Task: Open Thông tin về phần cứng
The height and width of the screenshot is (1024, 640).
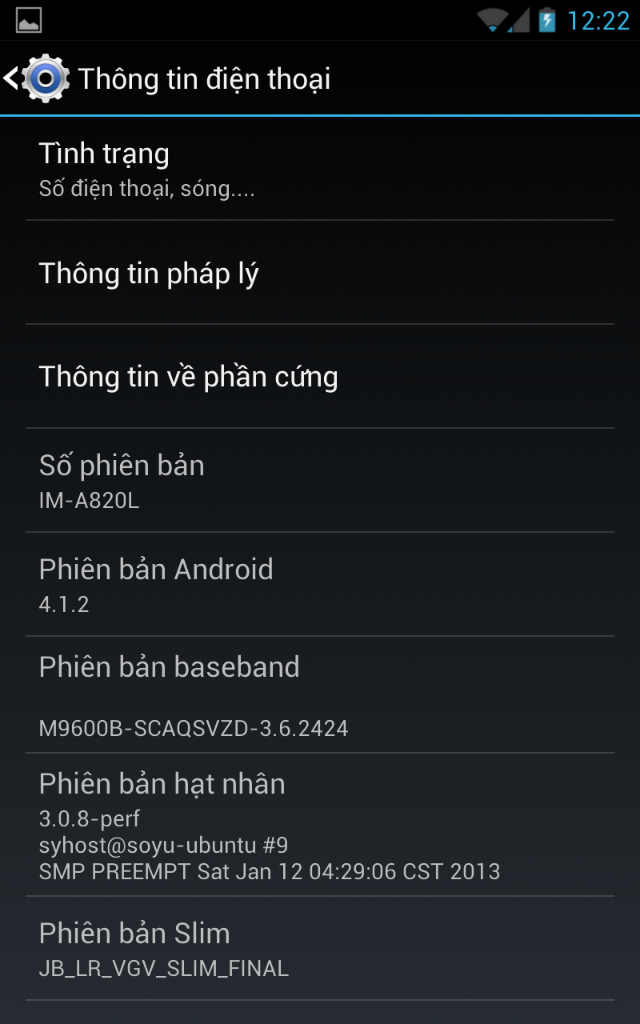Action: [x=320, y=377]
